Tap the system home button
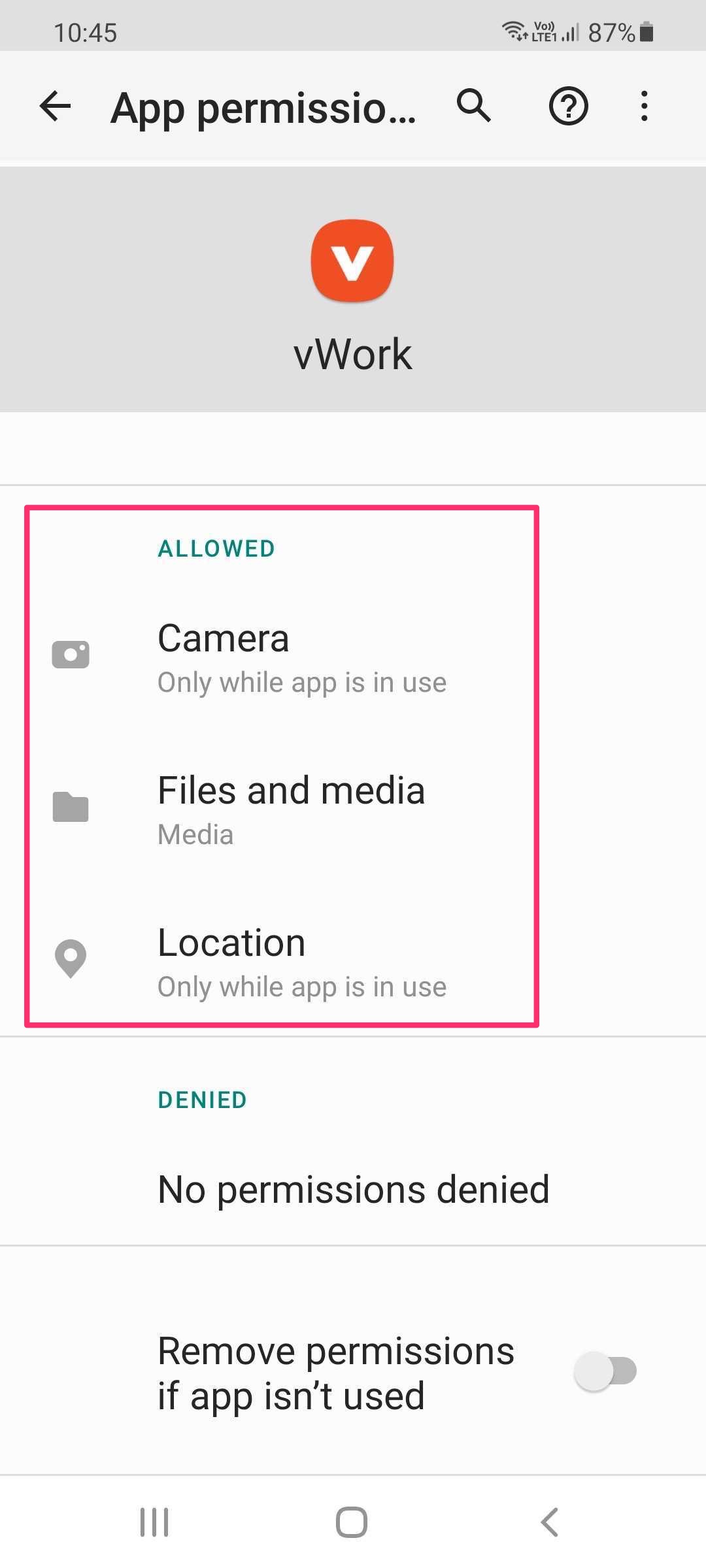Screen dimensions: 706x1568 click(352, 1522)
